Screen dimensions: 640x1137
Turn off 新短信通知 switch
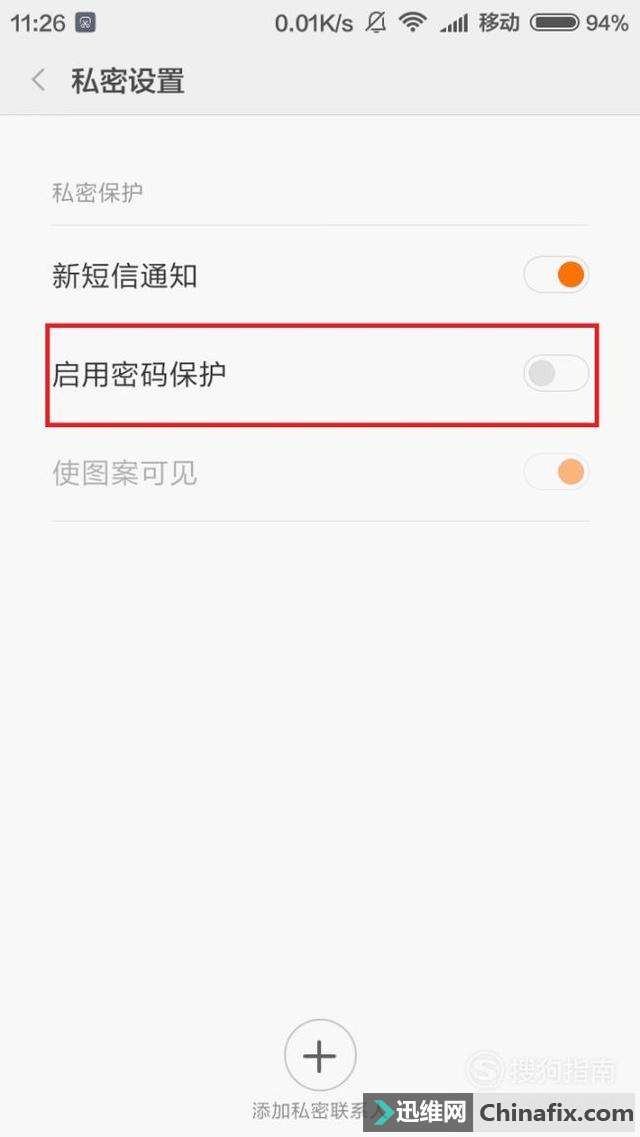click(x=556, y=275)
